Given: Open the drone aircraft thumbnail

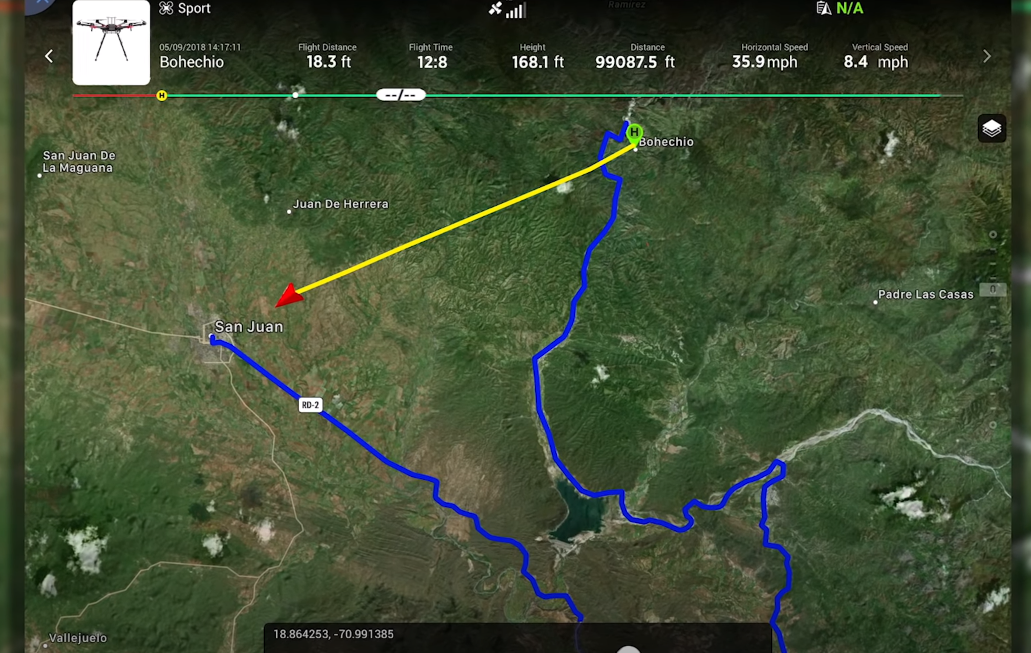Looking at the screenshot, I should pos(111,43).
